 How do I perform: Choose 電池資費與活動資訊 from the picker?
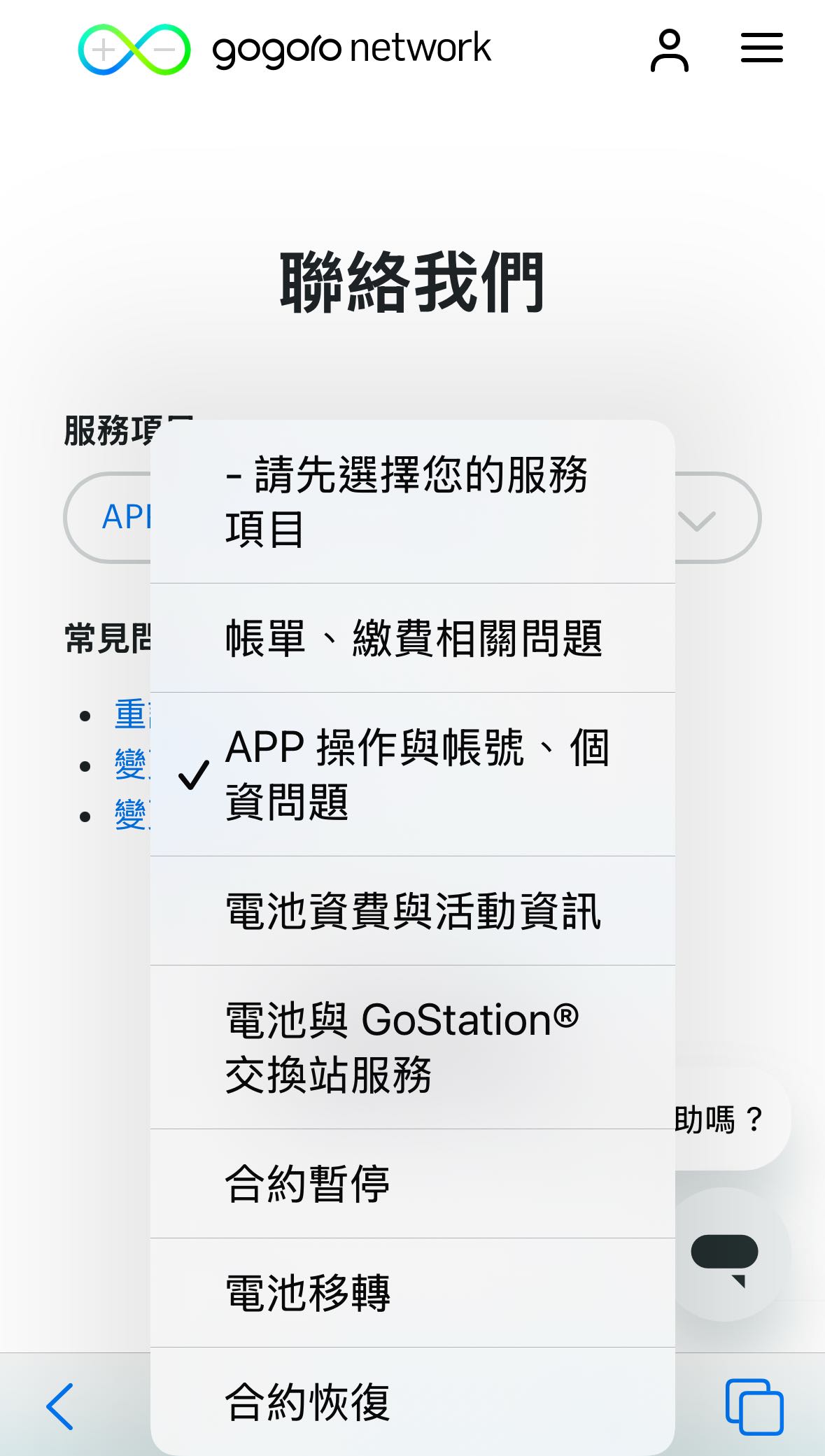click(413, 910)
